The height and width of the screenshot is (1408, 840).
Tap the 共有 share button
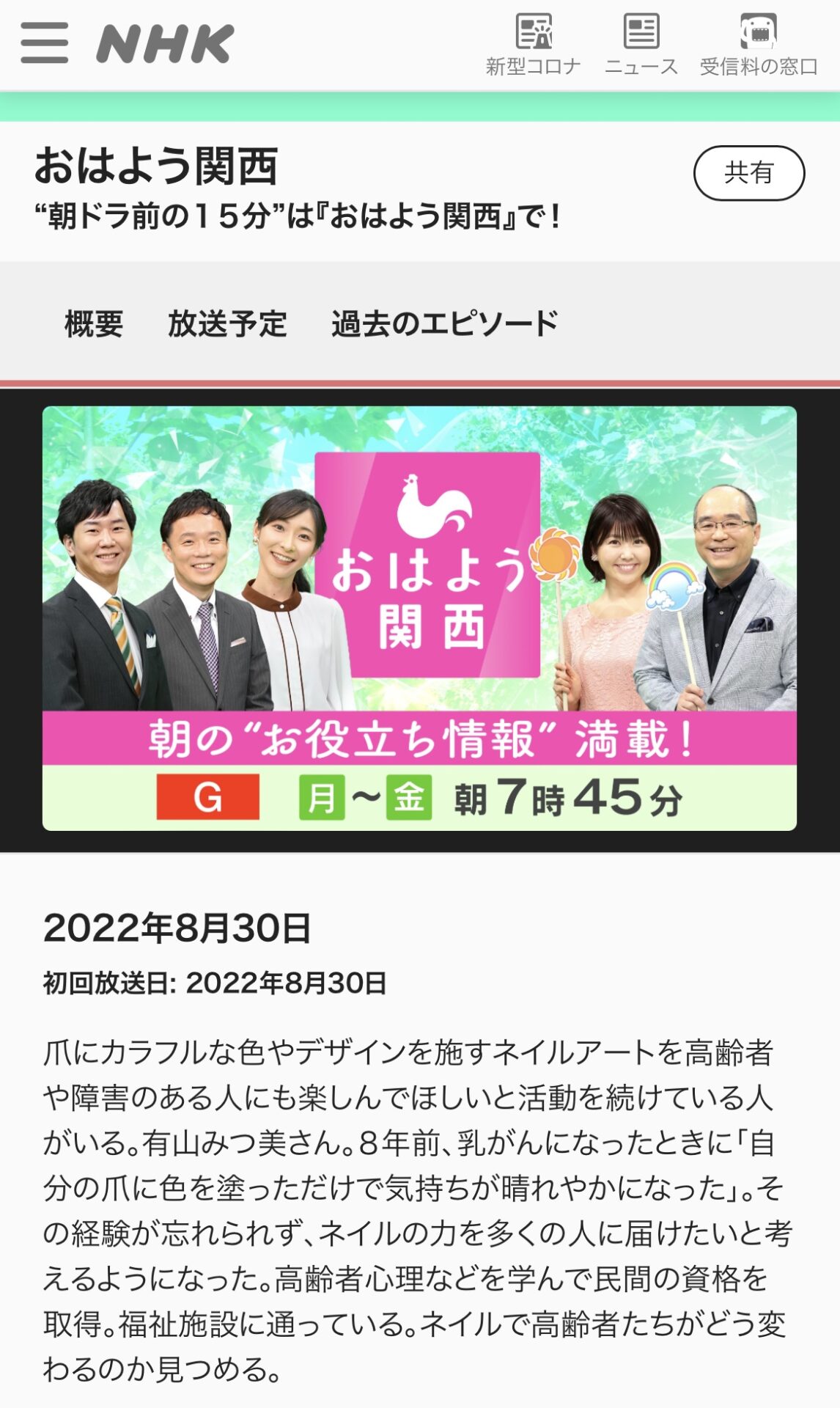(x=748, y=173)
